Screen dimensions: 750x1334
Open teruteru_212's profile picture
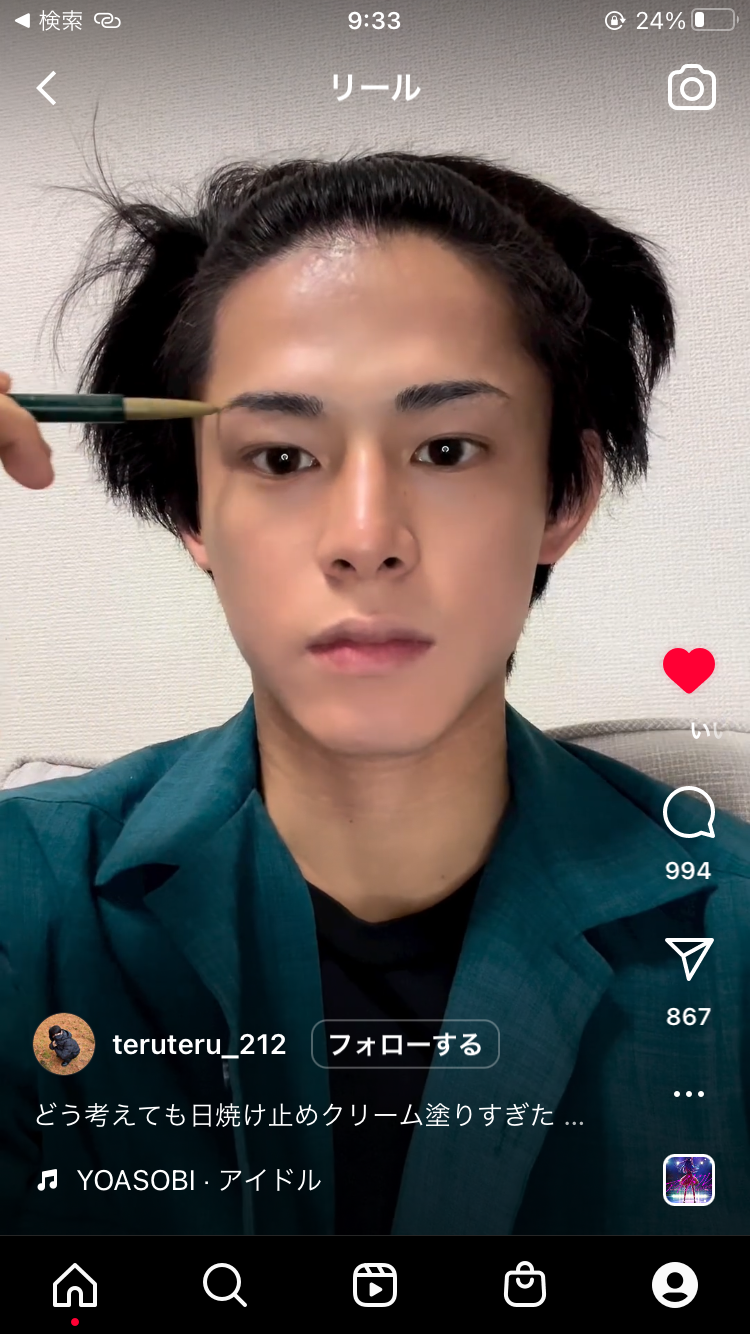[64, 1044]
